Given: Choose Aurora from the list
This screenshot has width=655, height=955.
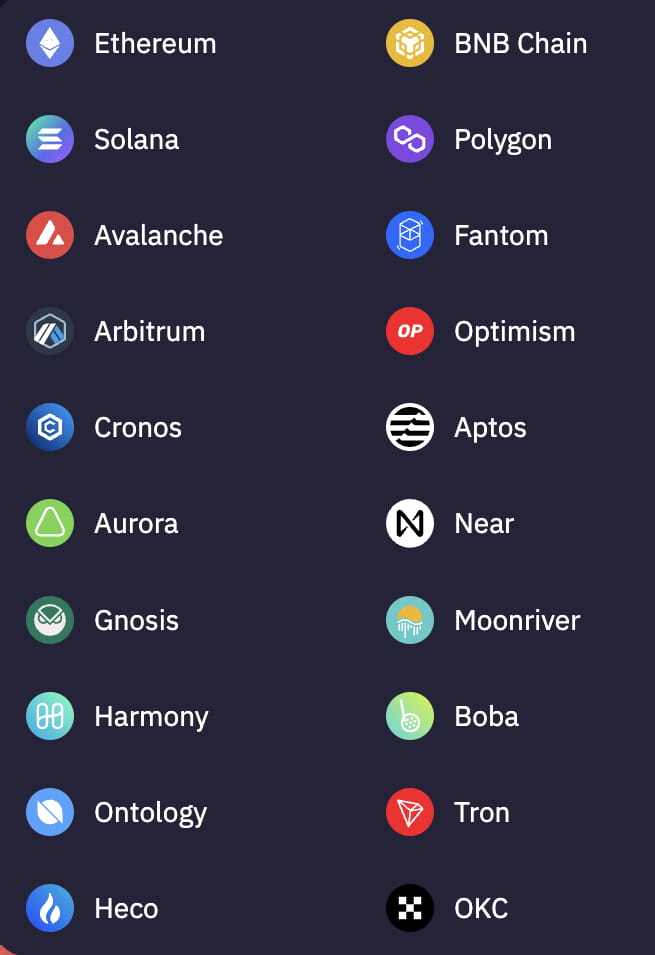Looking at the screenshot, I should (136, 524).
